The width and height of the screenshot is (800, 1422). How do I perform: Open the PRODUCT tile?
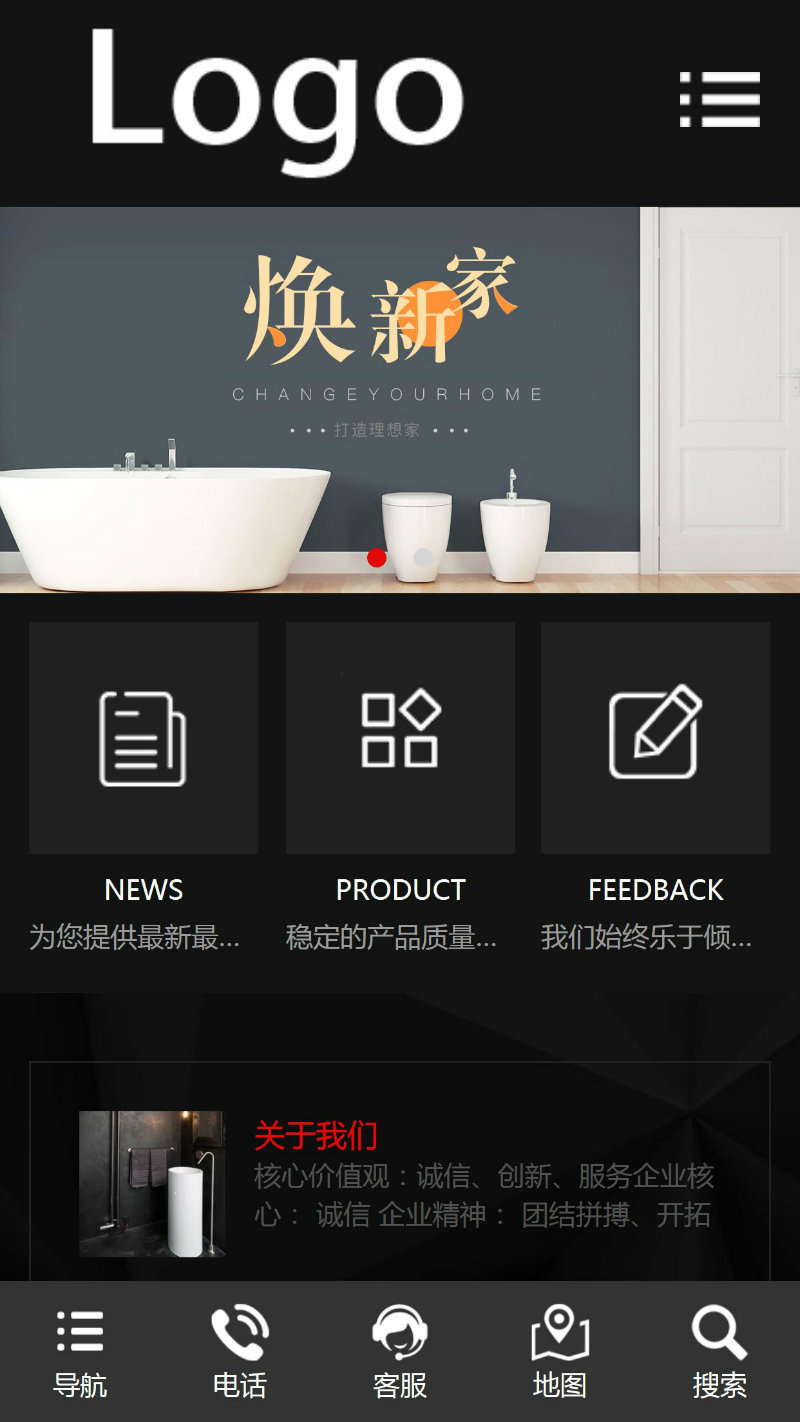click(x=400, y=738)
